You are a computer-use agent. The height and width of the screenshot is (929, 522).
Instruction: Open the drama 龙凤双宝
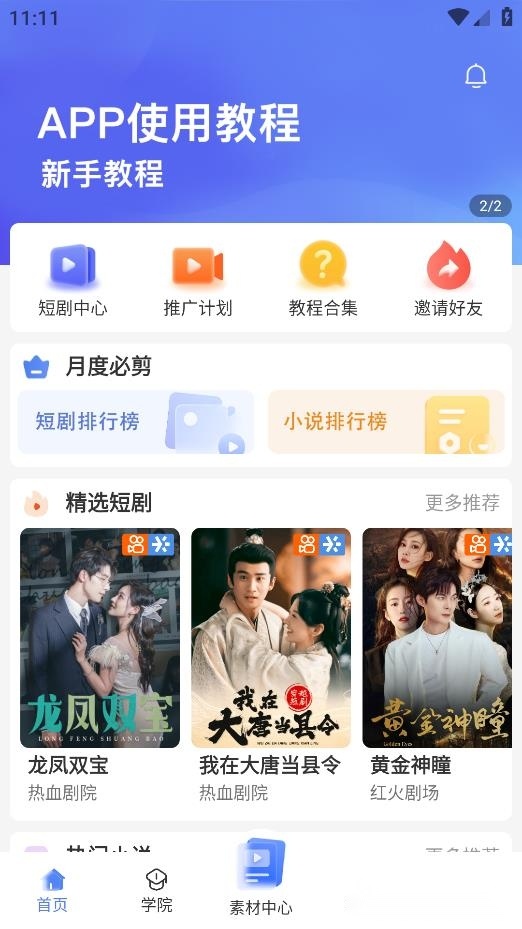(100, 665)
